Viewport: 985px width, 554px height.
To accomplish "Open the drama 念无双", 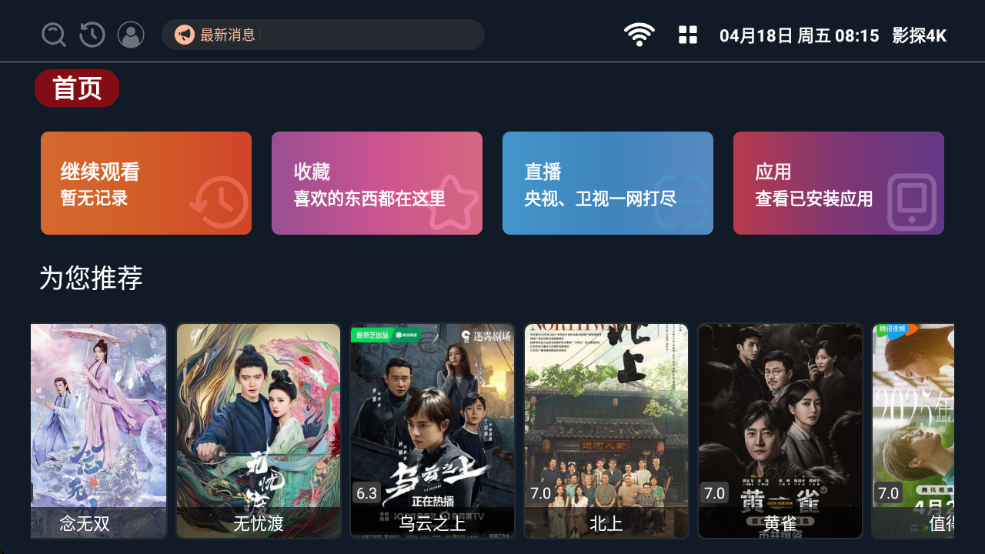I will 98,430.
